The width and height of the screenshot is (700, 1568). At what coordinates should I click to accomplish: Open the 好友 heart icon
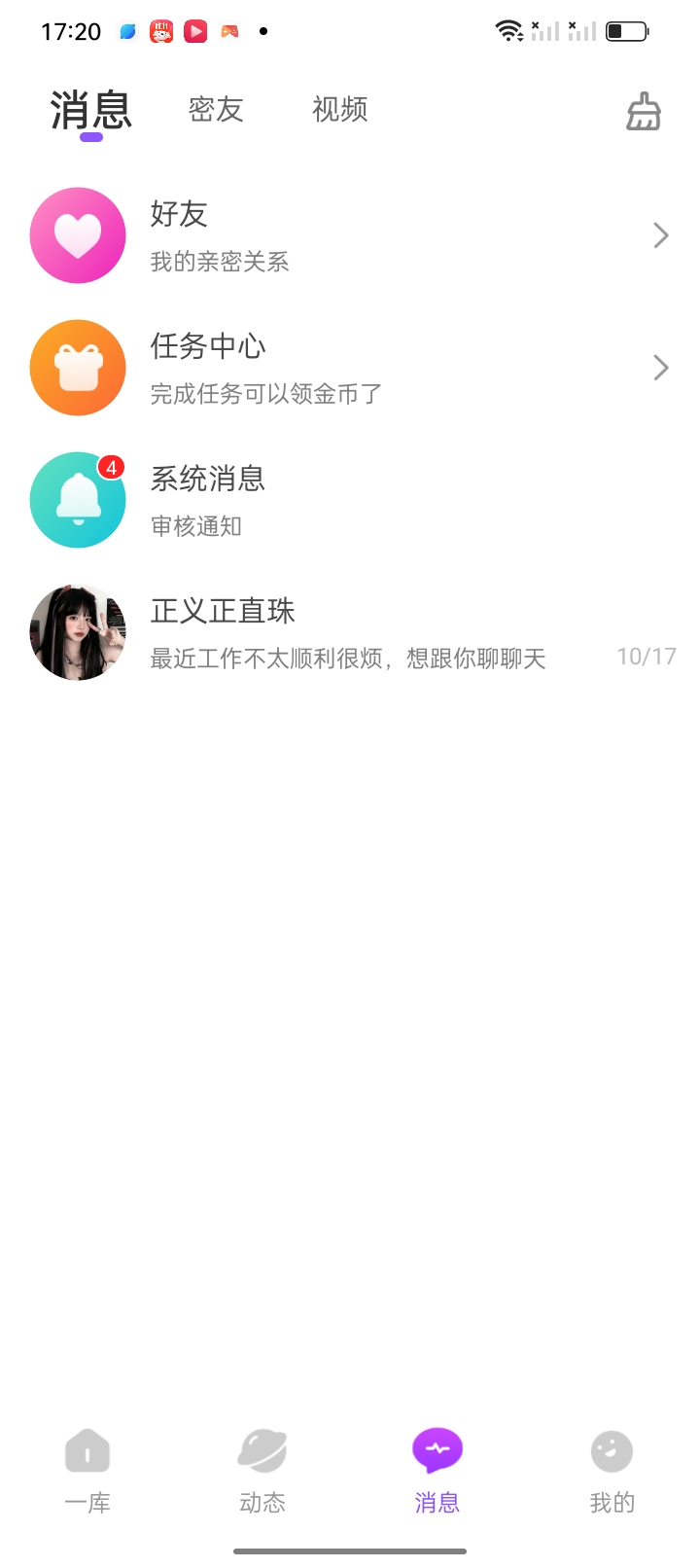point(78,235)
